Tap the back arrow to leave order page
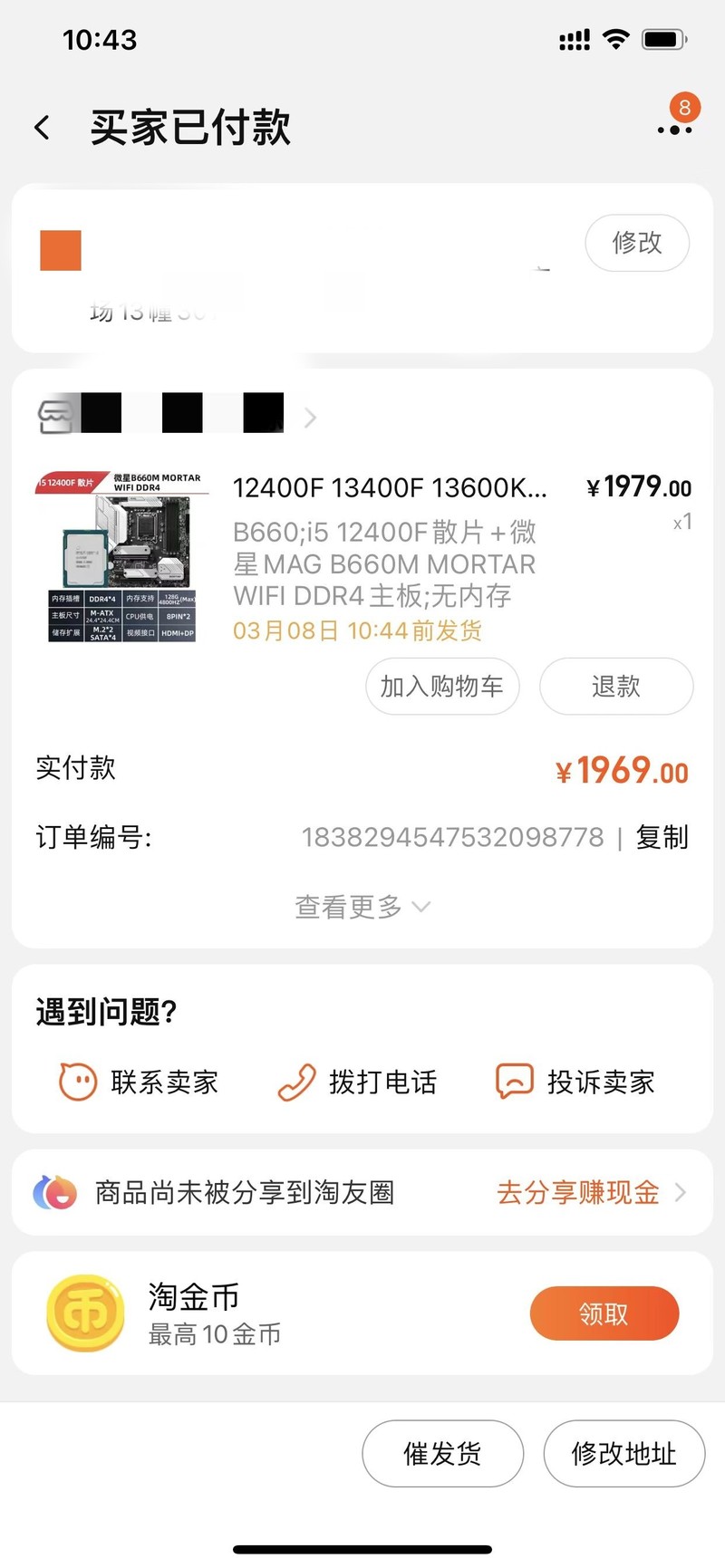Screen dimensions: 725x1568 point(42,127)
